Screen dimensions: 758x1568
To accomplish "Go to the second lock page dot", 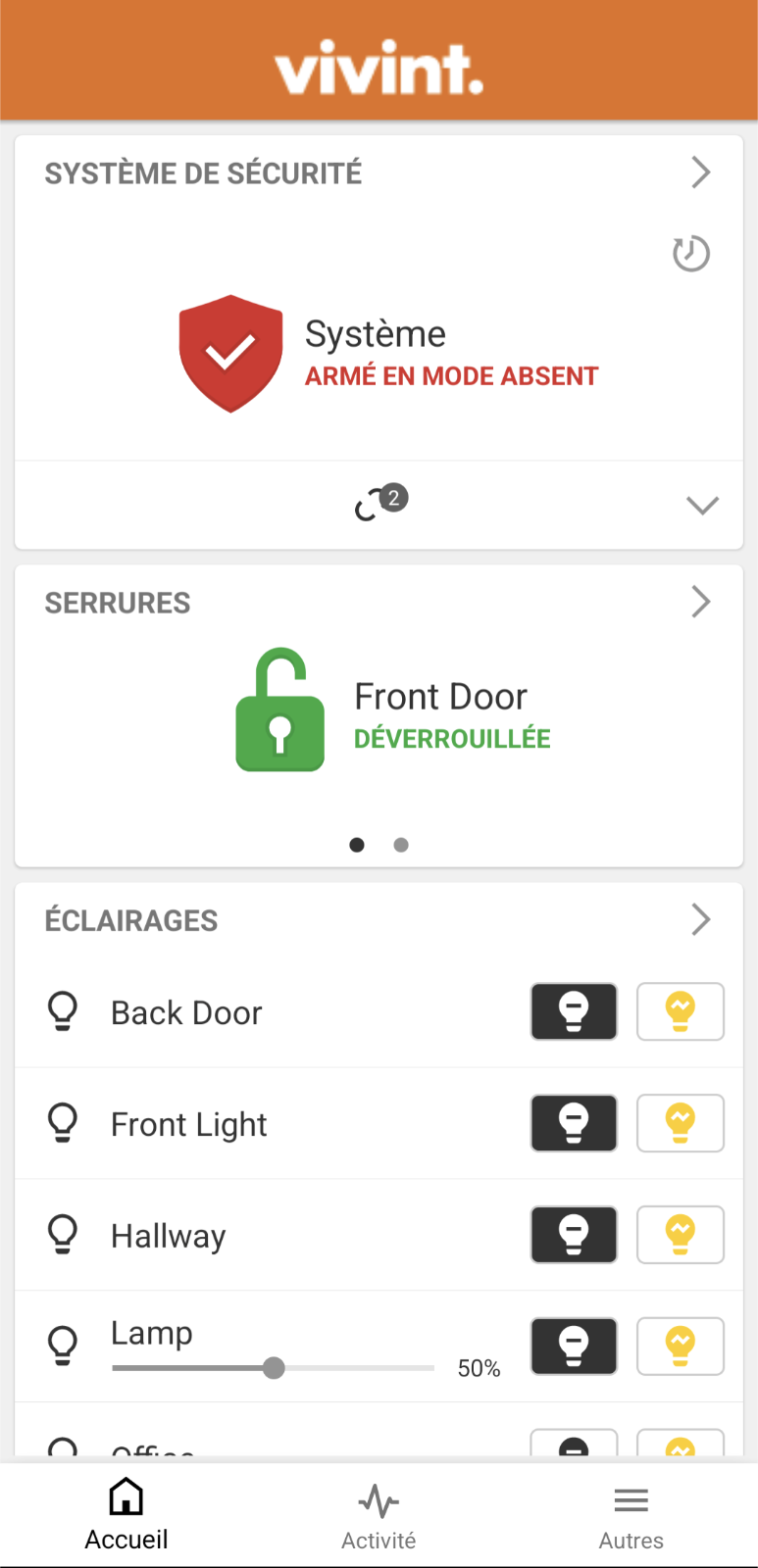I will 401,845.
